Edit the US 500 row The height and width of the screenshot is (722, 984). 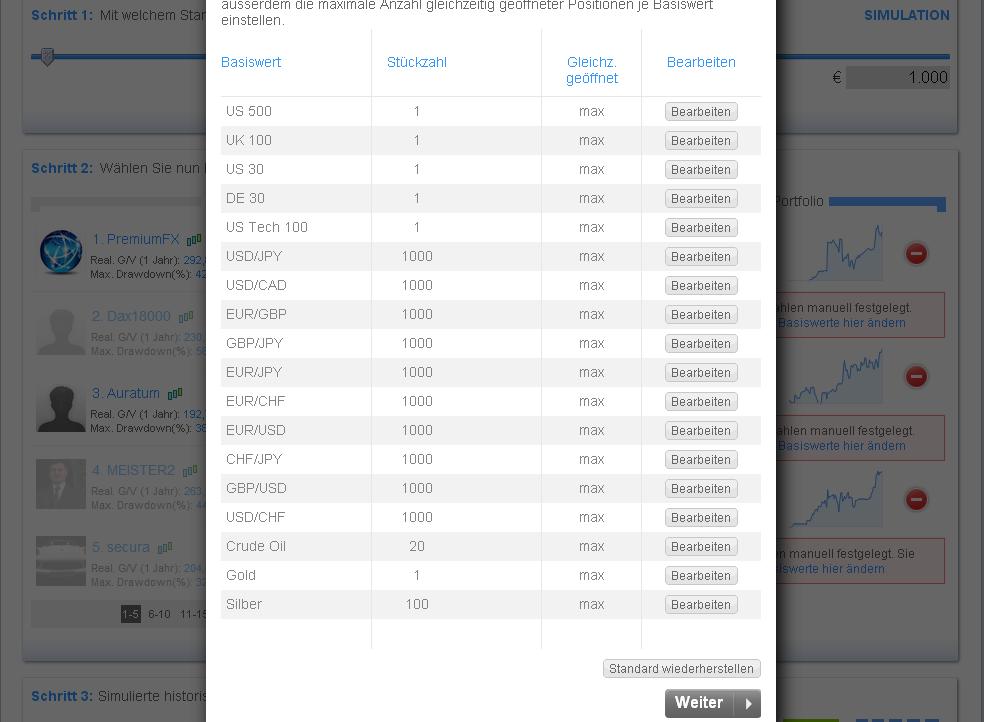(x=701, y=111)
